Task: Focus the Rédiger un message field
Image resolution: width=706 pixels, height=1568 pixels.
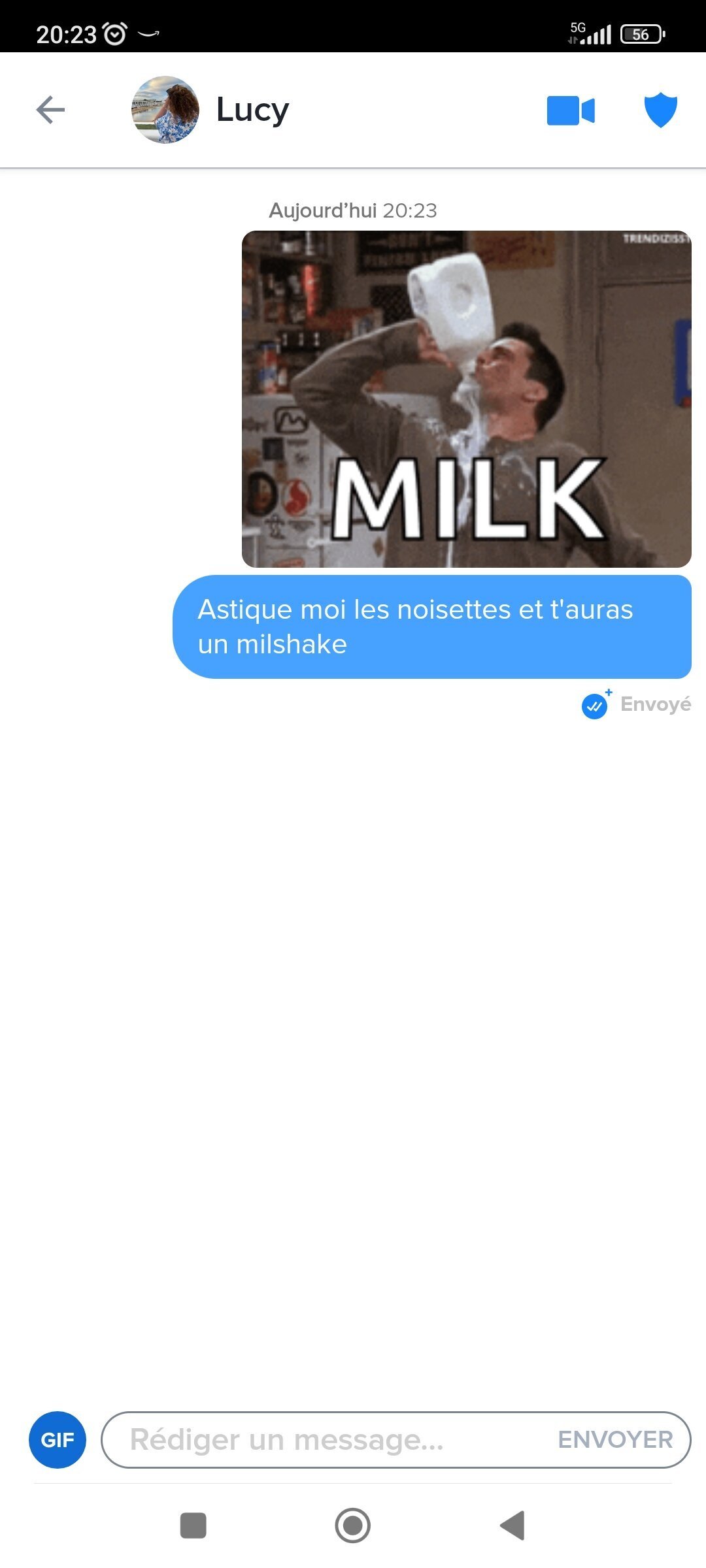Action: [327, 1440]
